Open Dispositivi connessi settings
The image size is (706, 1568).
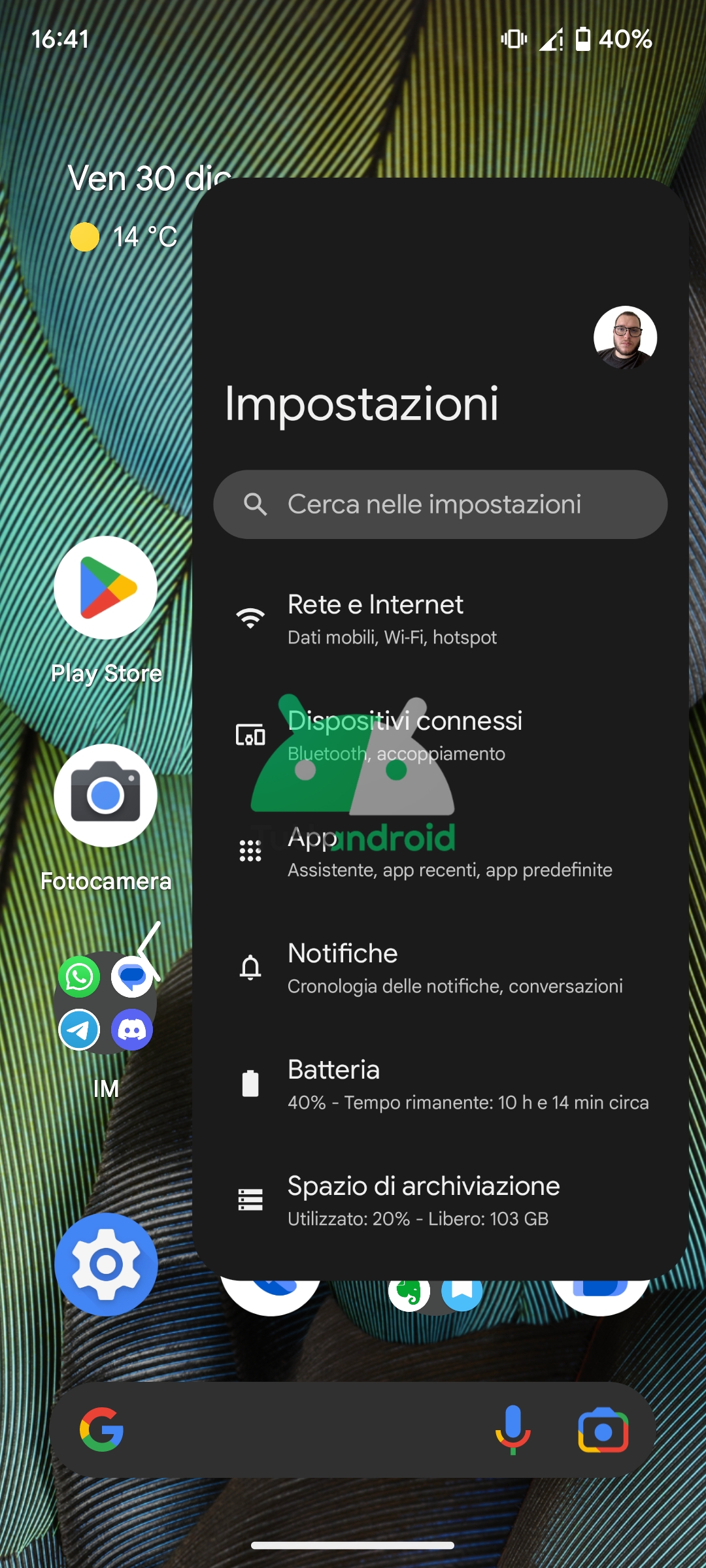[440, 735]
